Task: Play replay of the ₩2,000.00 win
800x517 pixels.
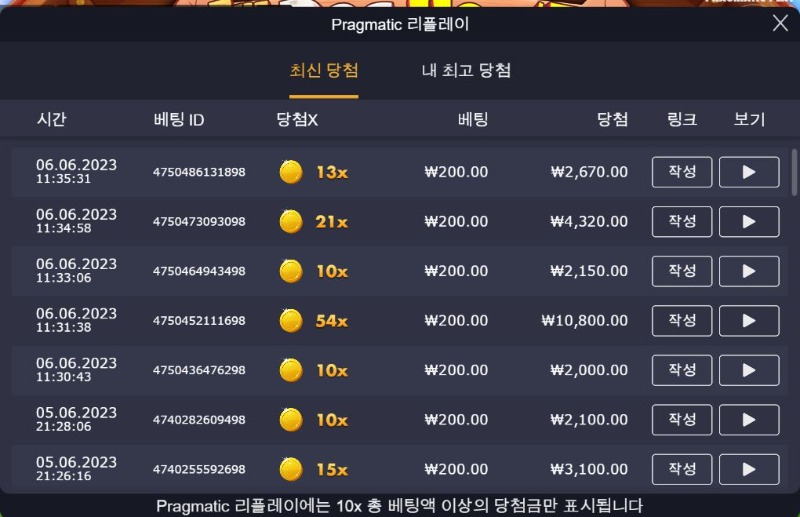Action: pyautogui.click(x=749, y=370)
